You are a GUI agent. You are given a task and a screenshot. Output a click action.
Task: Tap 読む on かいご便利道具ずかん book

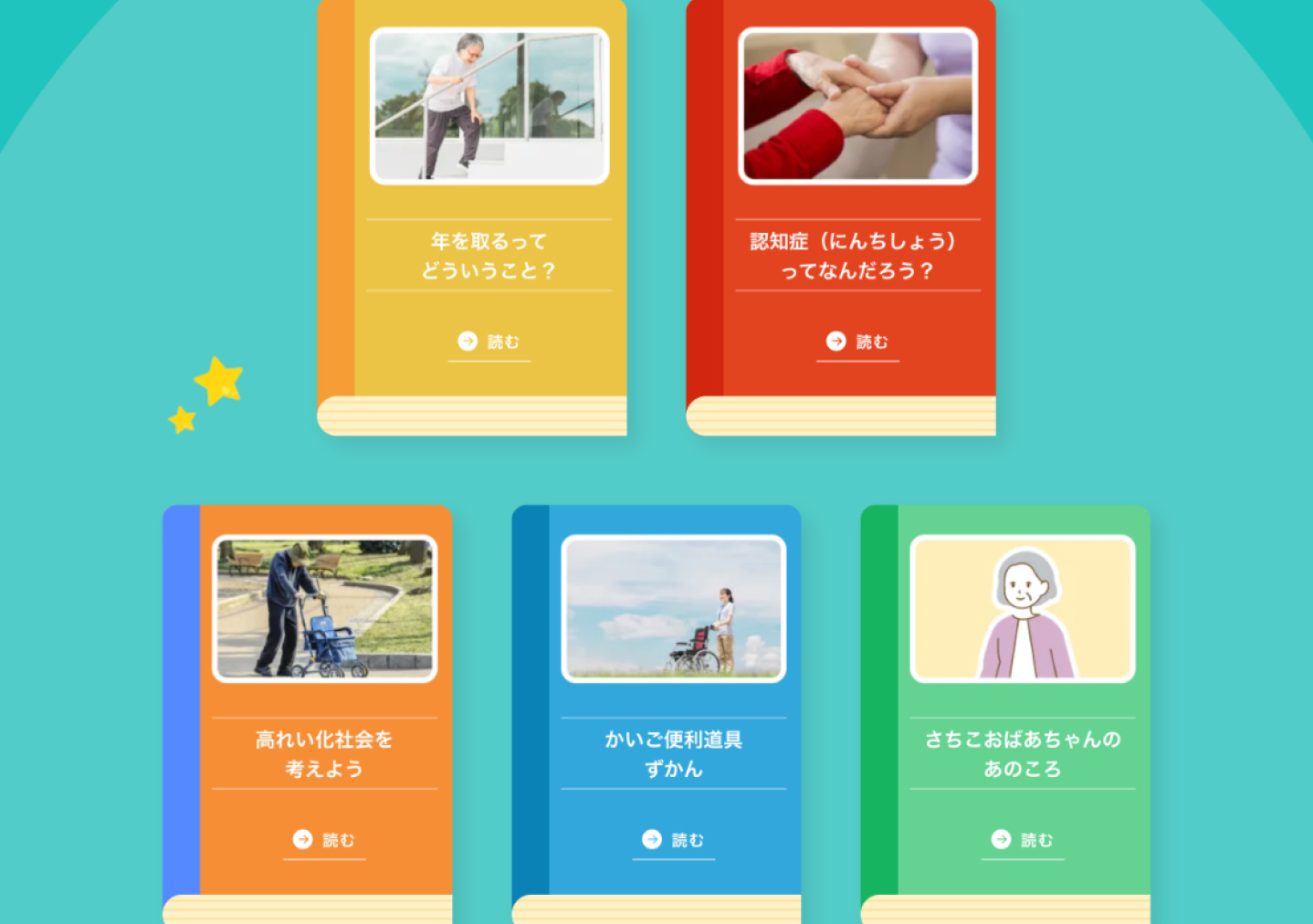[x=673, y=840]
